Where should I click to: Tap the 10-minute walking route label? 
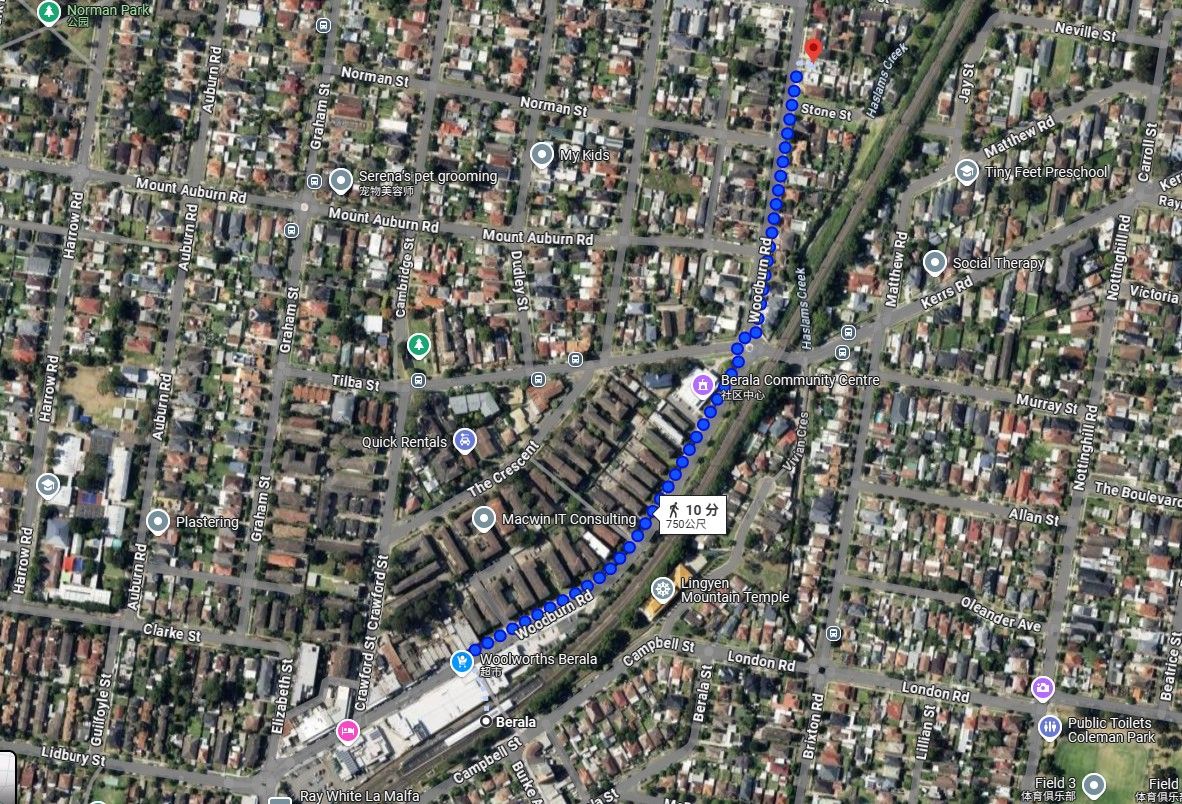click(x=693, y=515)
